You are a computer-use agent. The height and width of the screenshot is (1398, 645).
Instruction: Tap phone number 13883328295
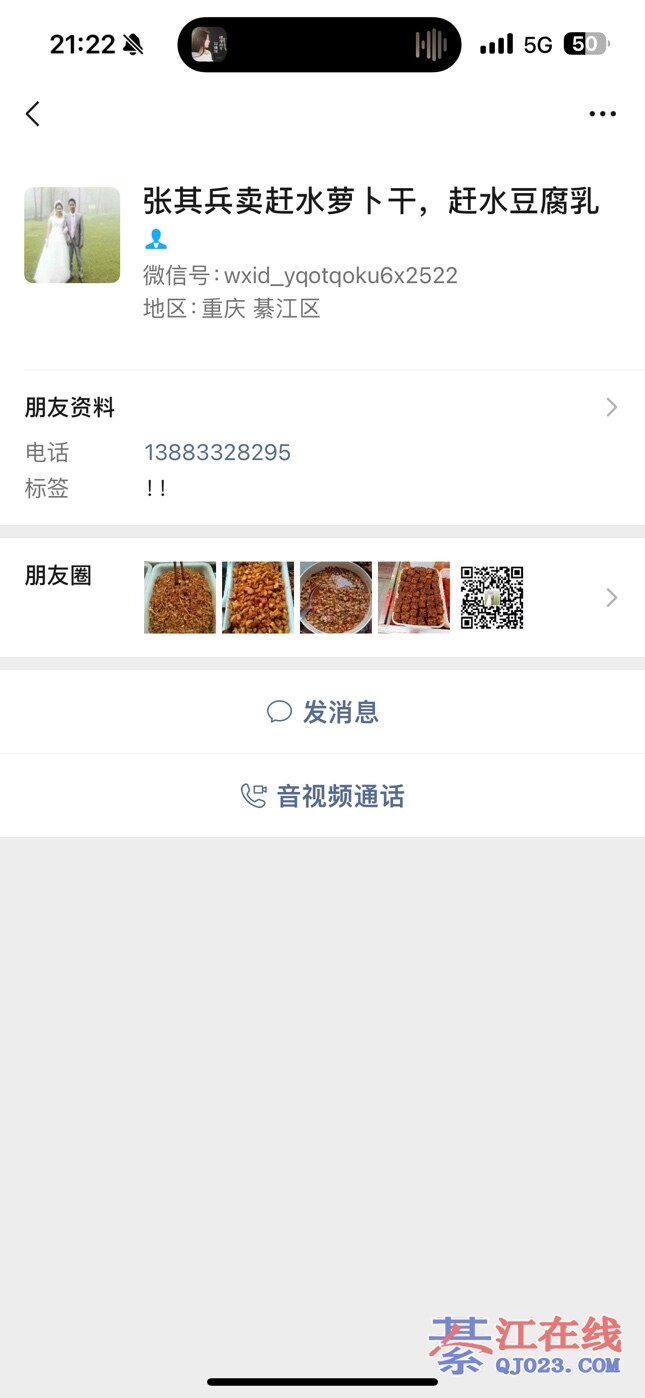(x=217, y=453)
